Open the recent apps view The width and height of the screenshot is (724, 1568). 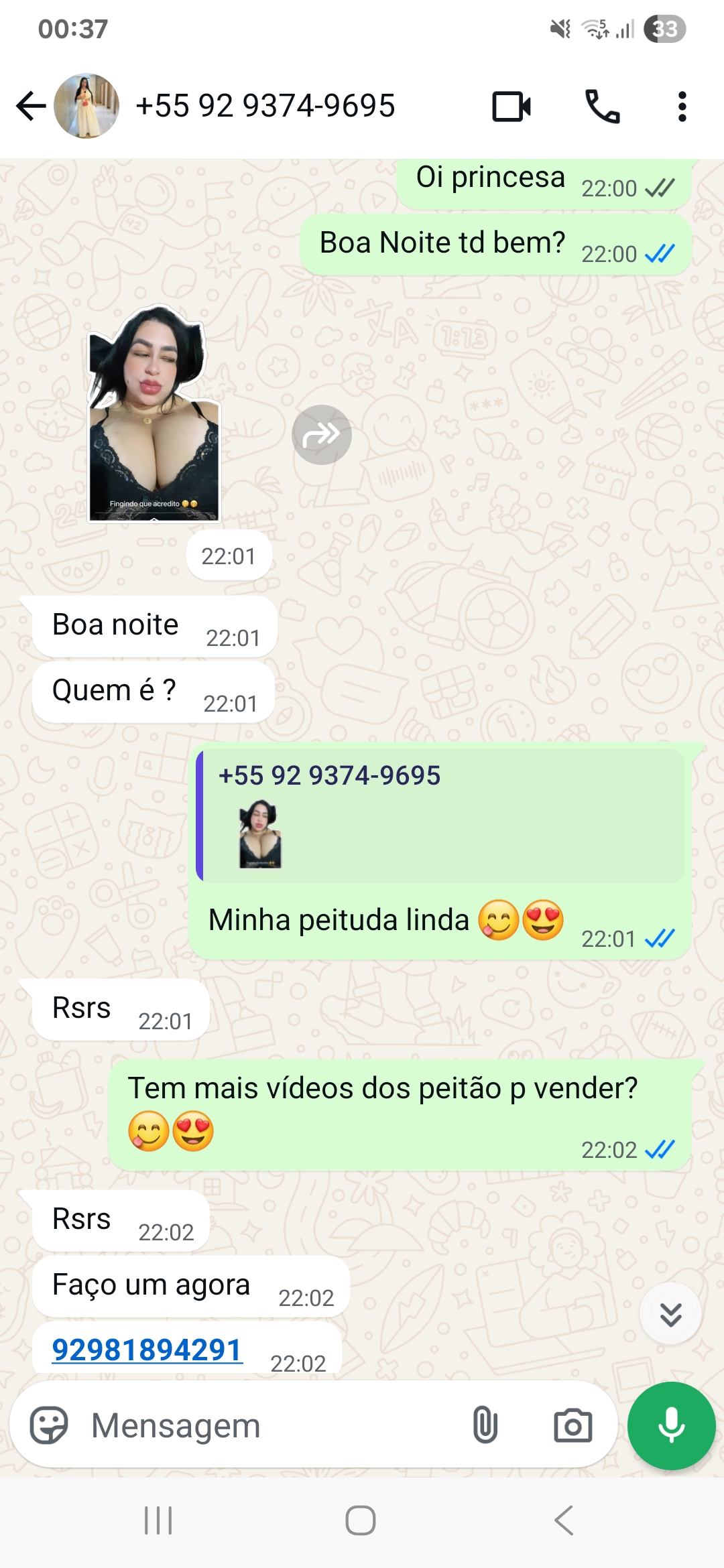(158, 1520)
